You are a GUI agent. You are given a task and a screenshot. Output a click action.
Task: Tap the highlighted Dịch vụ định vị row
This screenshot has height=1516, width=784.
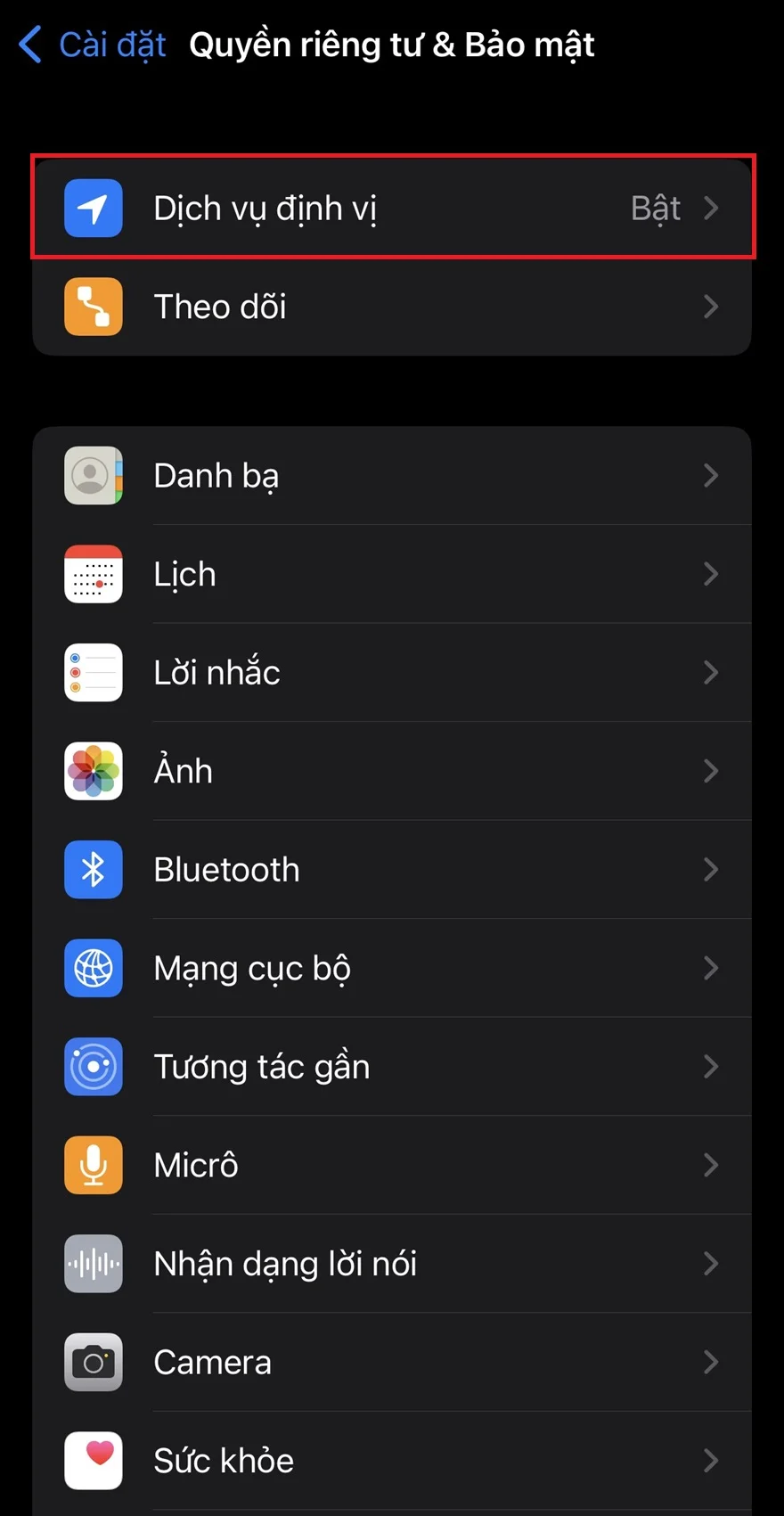pos(392,208)
